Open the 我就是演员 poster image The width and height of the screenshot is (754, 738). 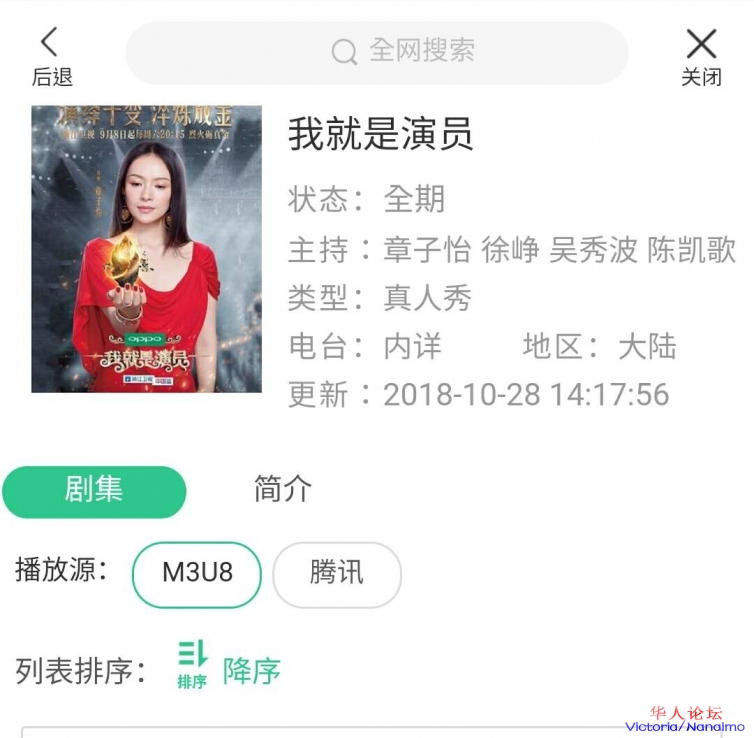coord(147,249)
